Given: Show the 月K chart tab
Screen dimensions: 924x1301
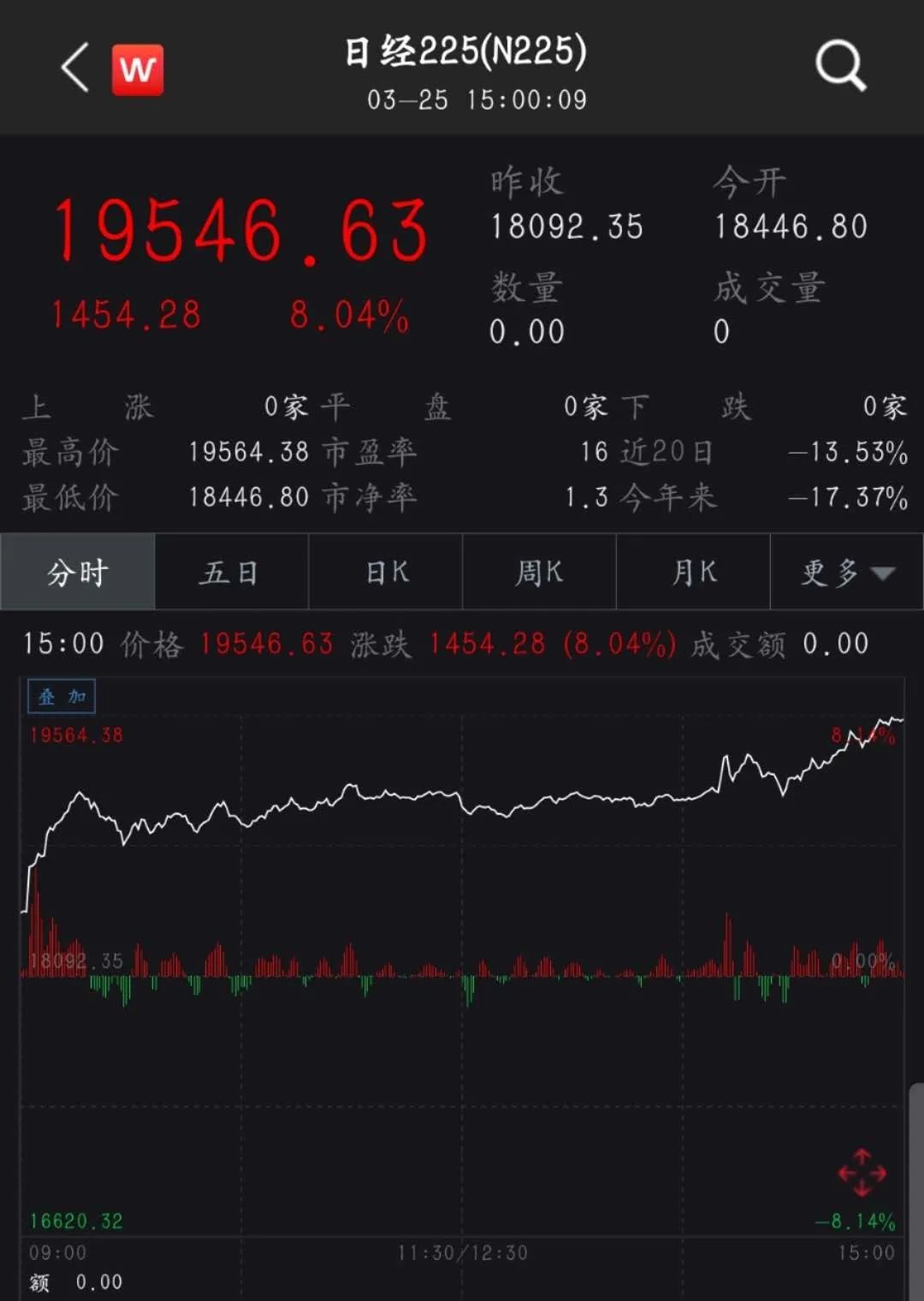Looking at the screenshot, I should click(693, 572).
